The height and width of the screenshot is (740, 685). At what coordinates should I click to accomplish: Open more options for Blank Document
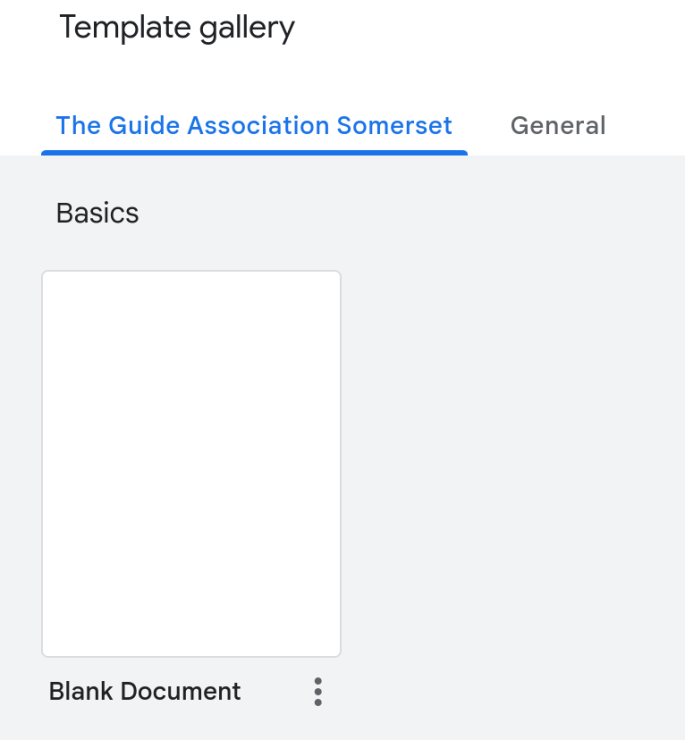coord(318,691)
